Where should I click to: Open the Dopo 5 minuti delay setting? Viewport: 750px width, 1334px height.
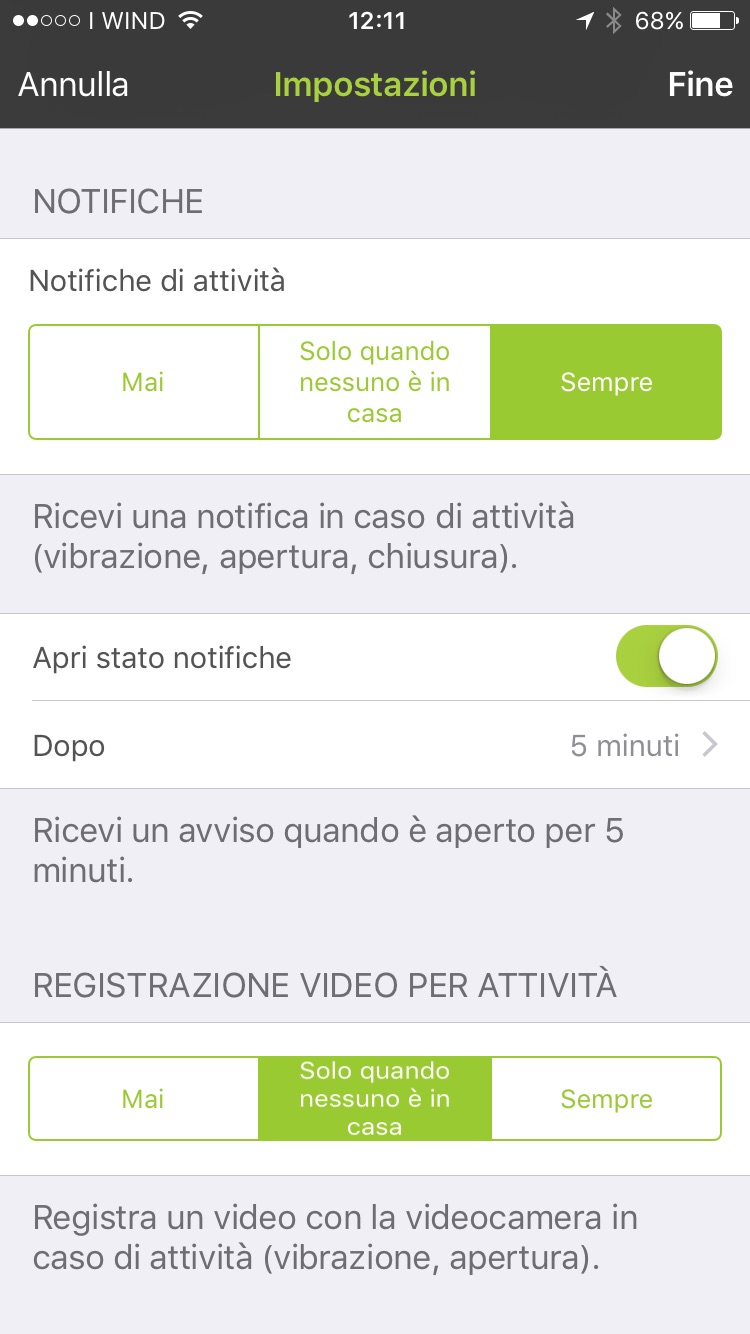375,745
